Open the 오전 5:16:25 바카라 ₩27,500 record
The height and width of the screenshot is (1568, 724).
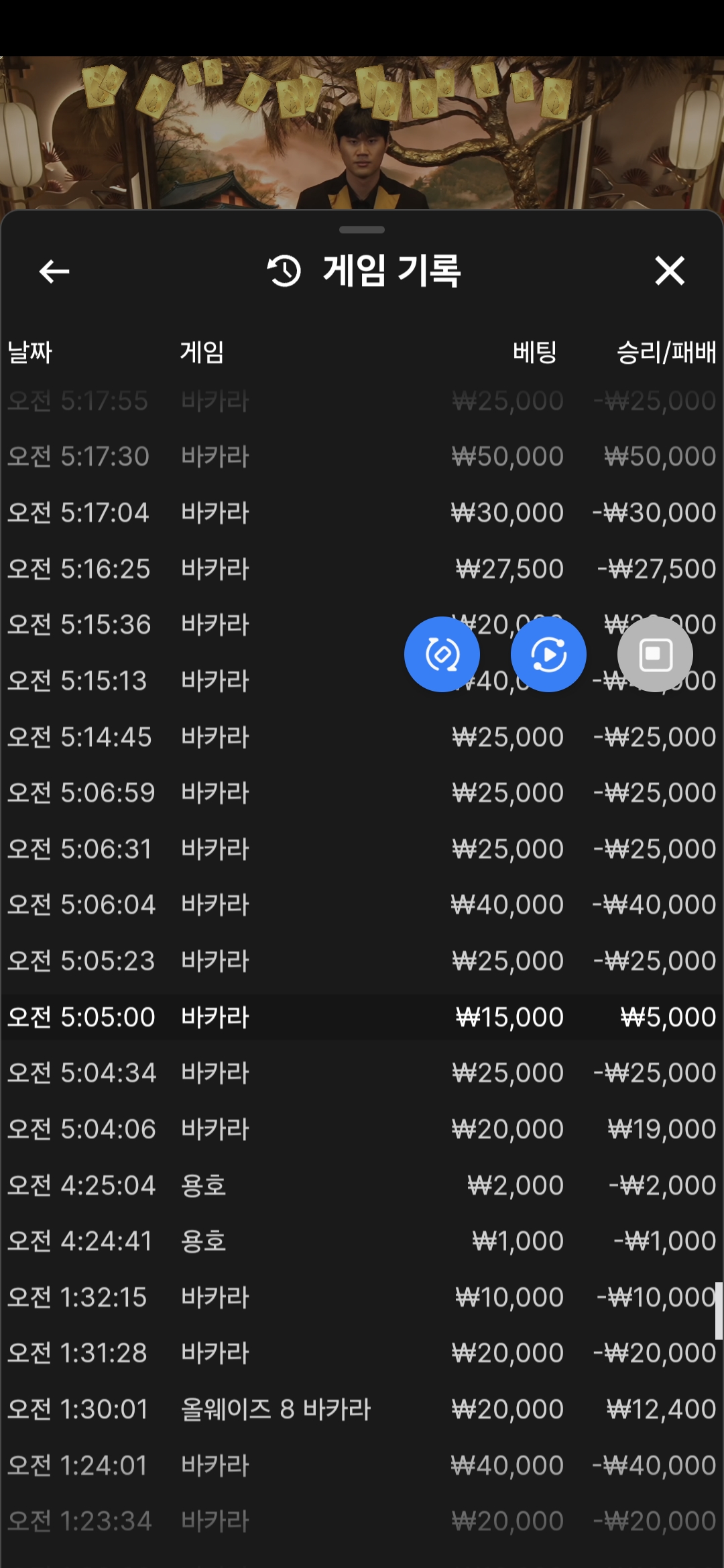coord(362,569)
